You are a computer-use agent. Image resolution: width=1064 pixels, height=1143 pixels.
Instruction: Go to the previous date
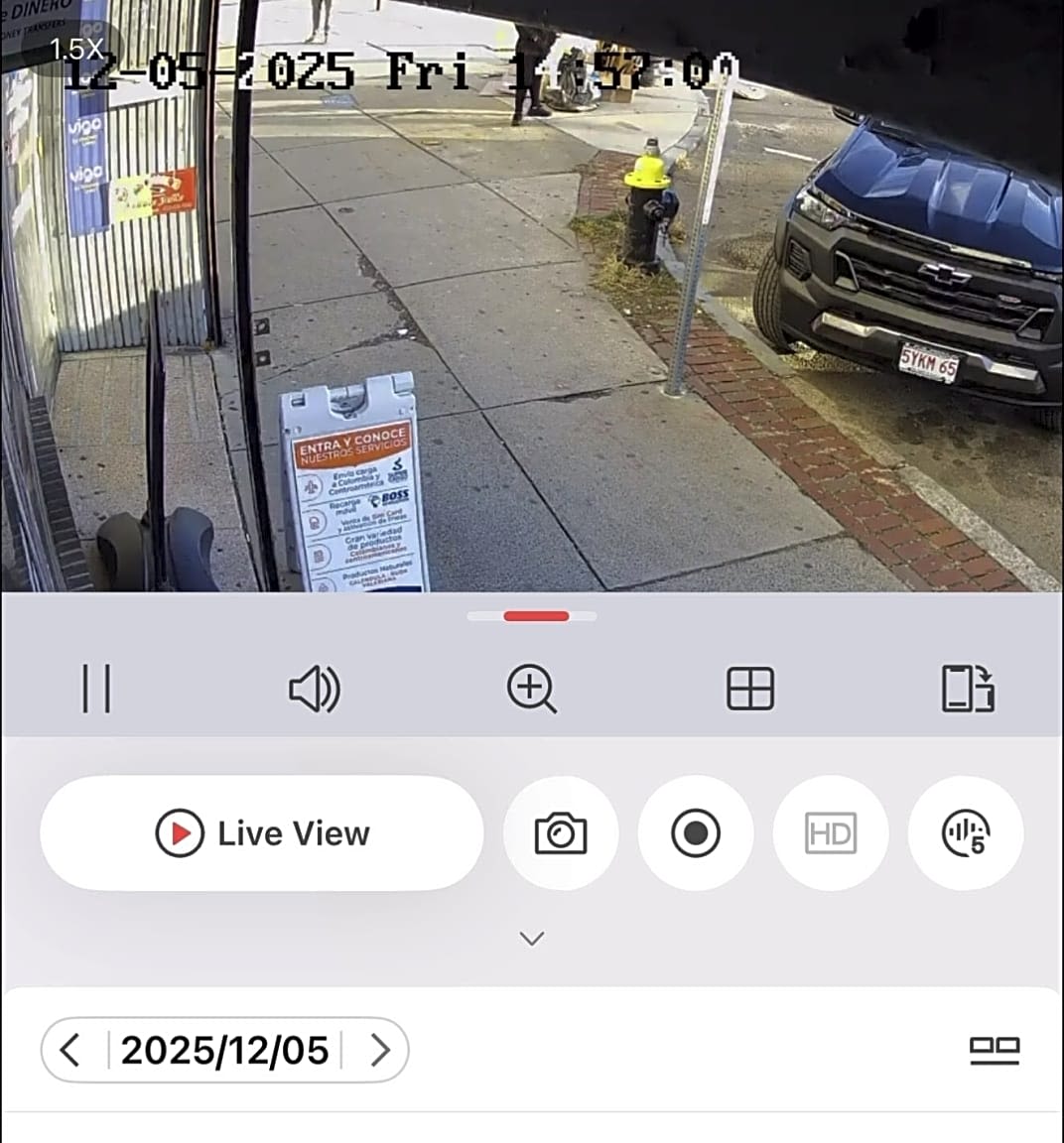click(x=70, y=1050)
